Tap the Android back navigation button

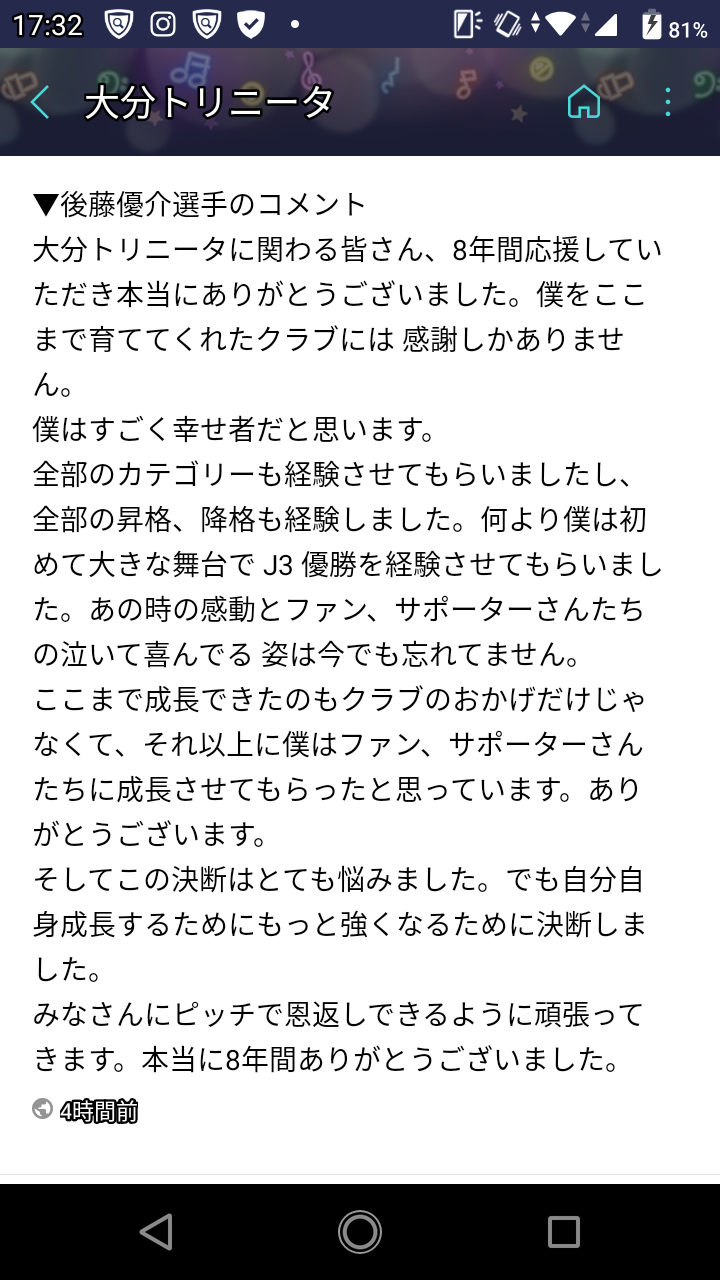pos(156,1232)
